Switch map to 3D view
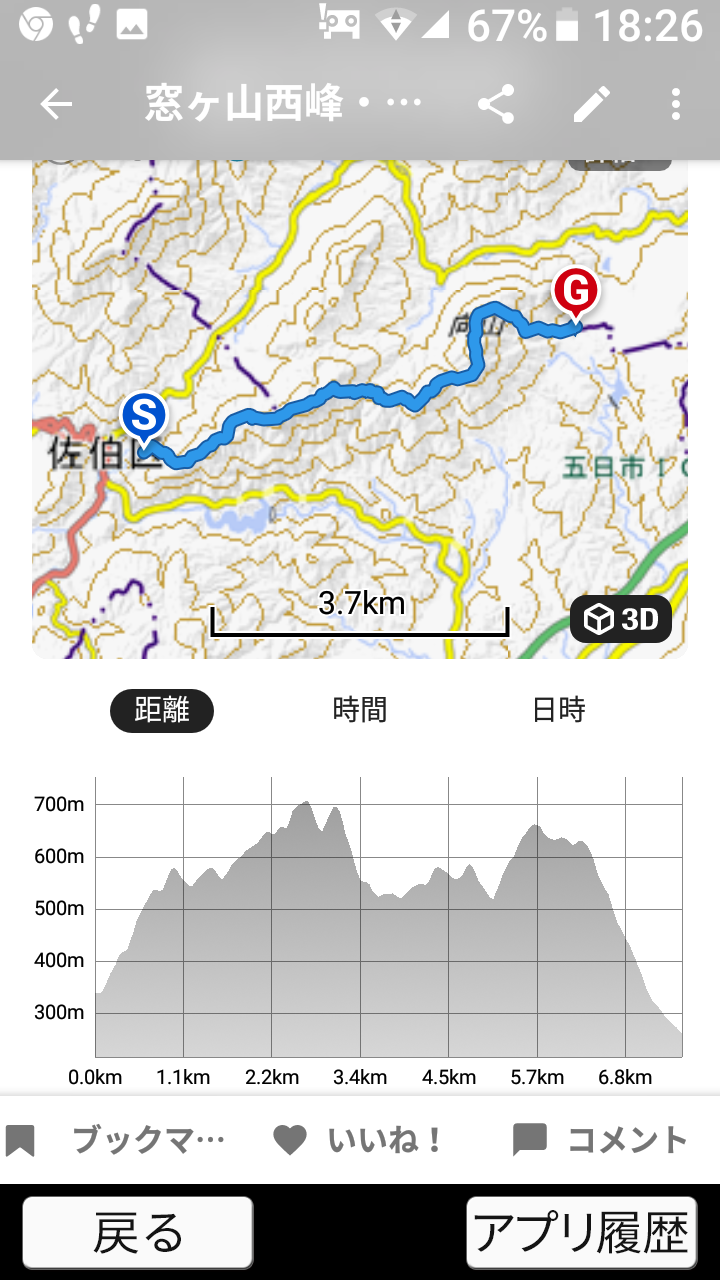Image resolution: width=720 pixels, height=1280 pixels. coord(620,620)
